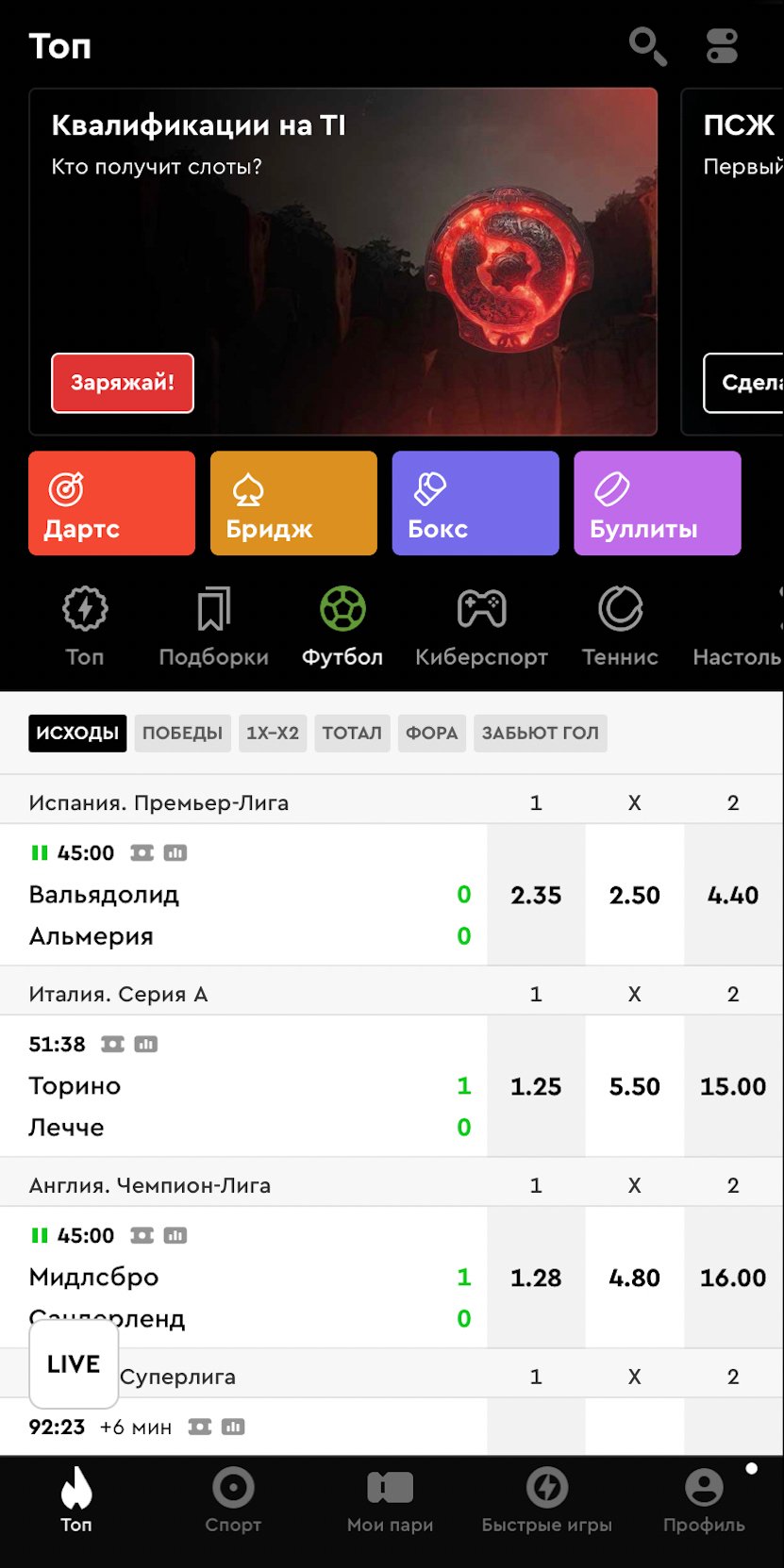The image size is (784, 1568).
Task: Pick draw odds 5.50 for Торино vs Лечче
Action: [x=634, y=1086]
